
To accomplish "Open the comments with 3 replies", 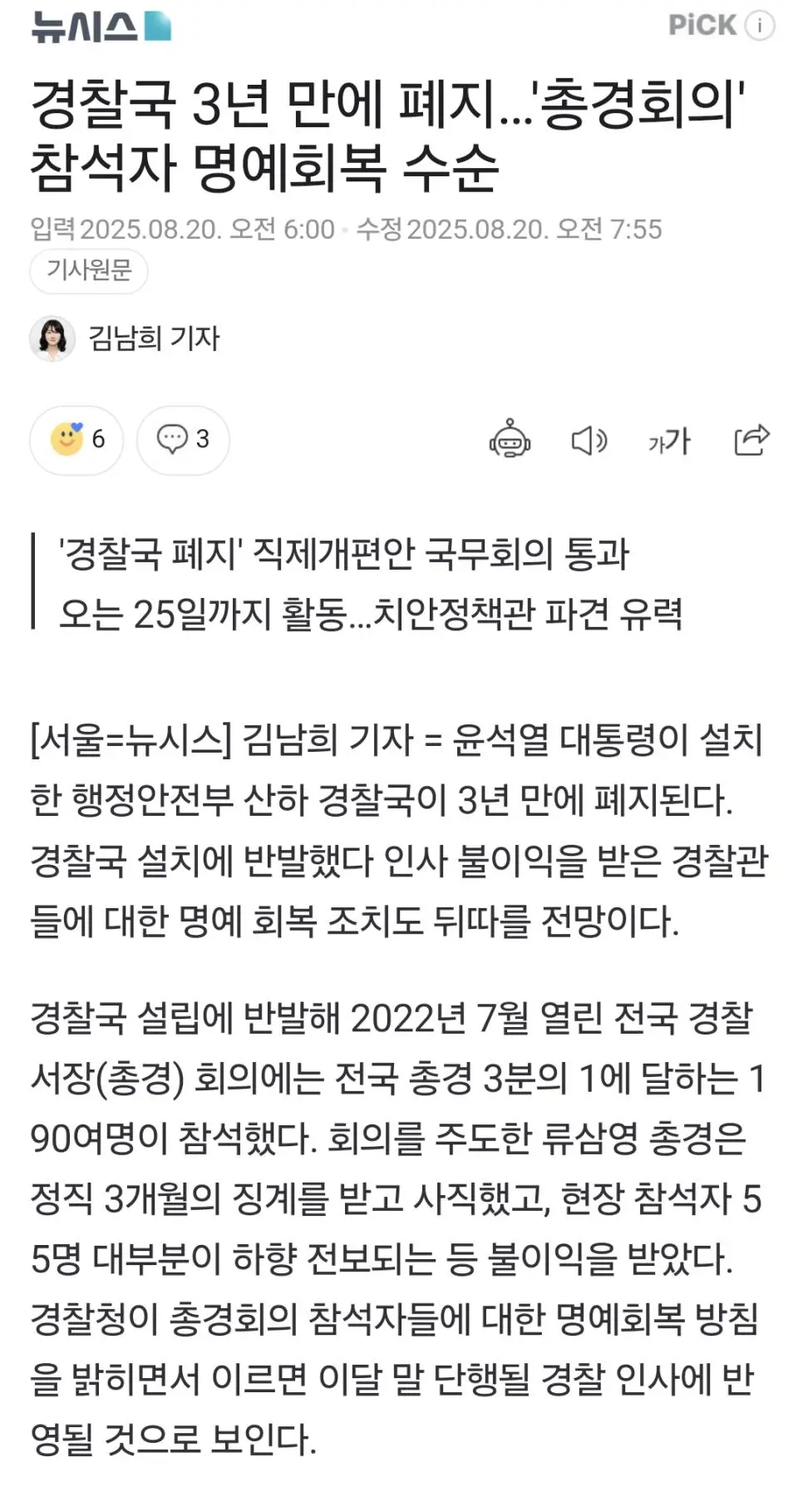I will point(183,440).
